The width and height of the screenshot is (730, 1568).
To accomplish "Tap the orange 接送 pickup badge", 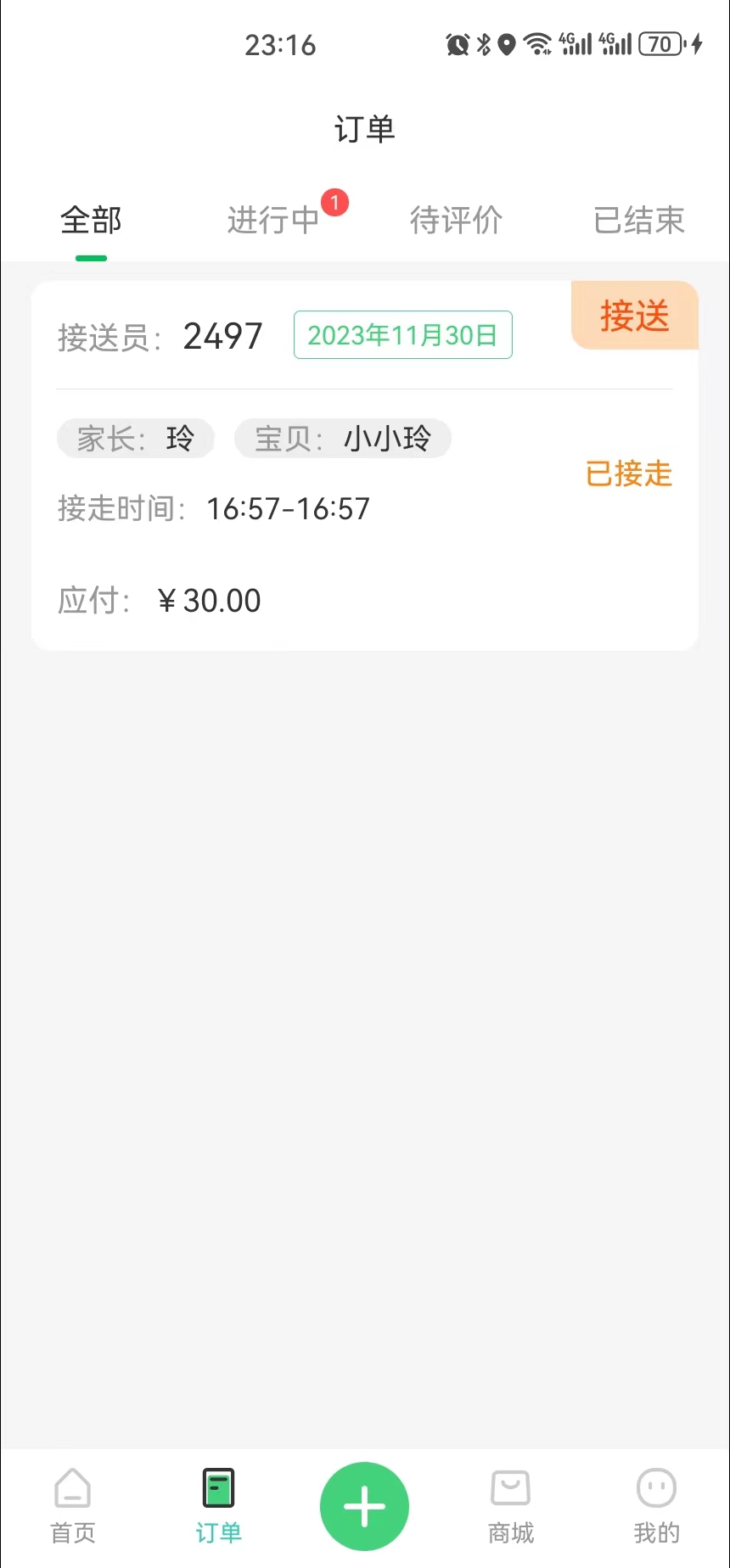I will tap(634, 315).
